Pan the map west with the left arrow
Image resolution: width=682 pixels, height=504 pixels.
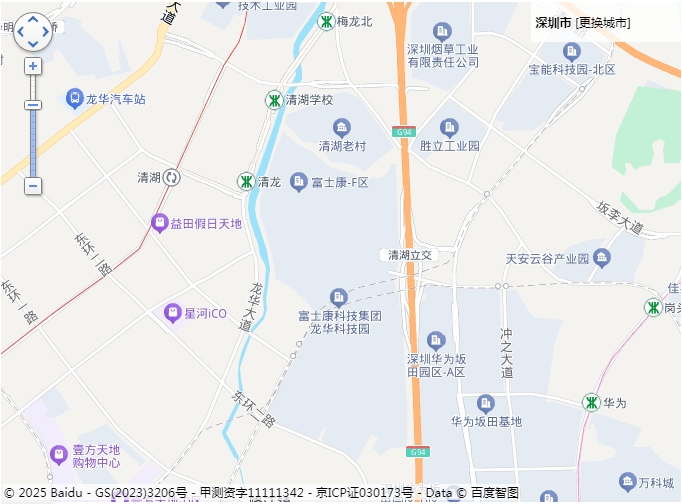[x=21, y=31]
